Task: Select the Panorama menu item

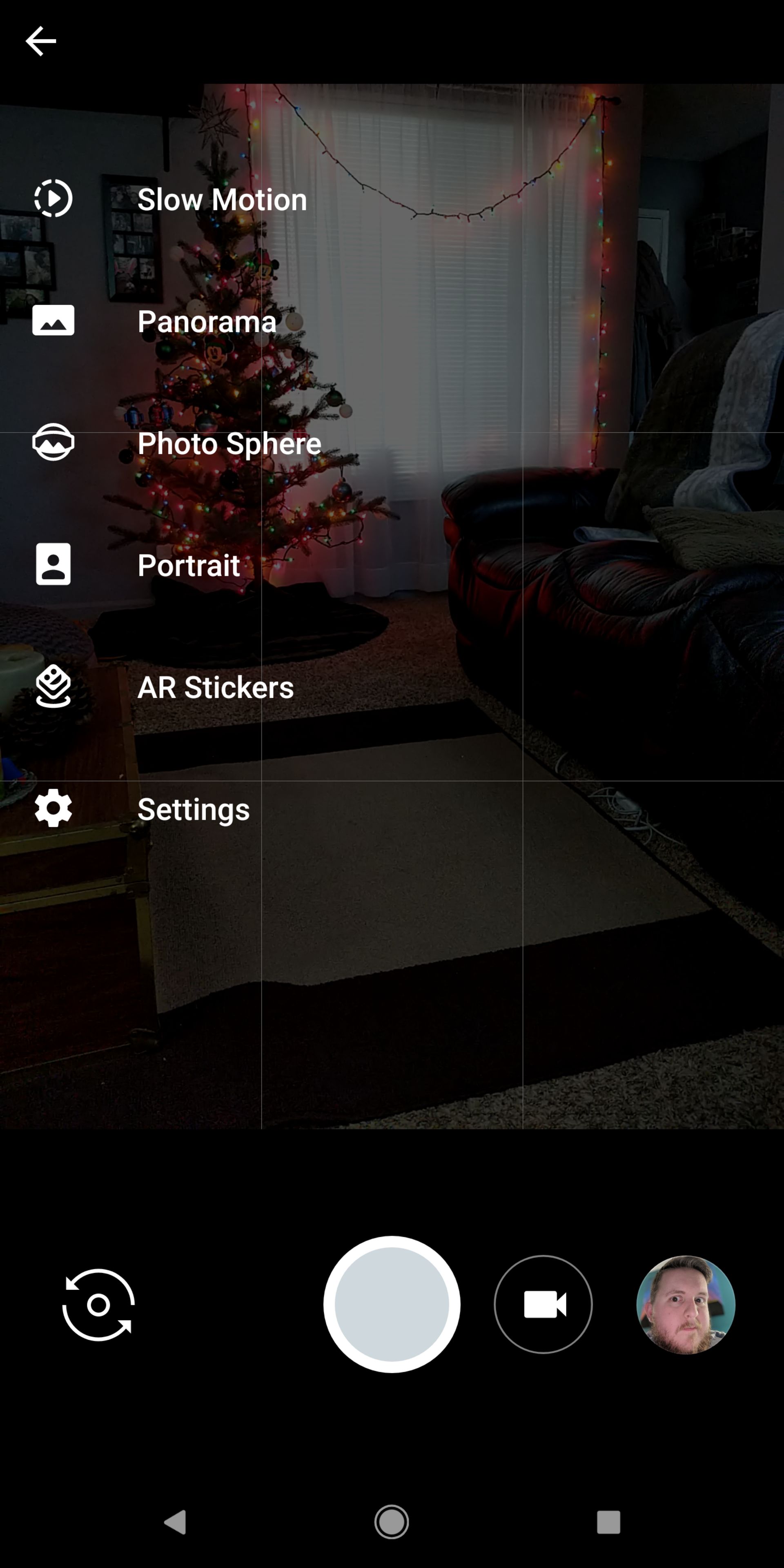Action: tap(207, 321)
